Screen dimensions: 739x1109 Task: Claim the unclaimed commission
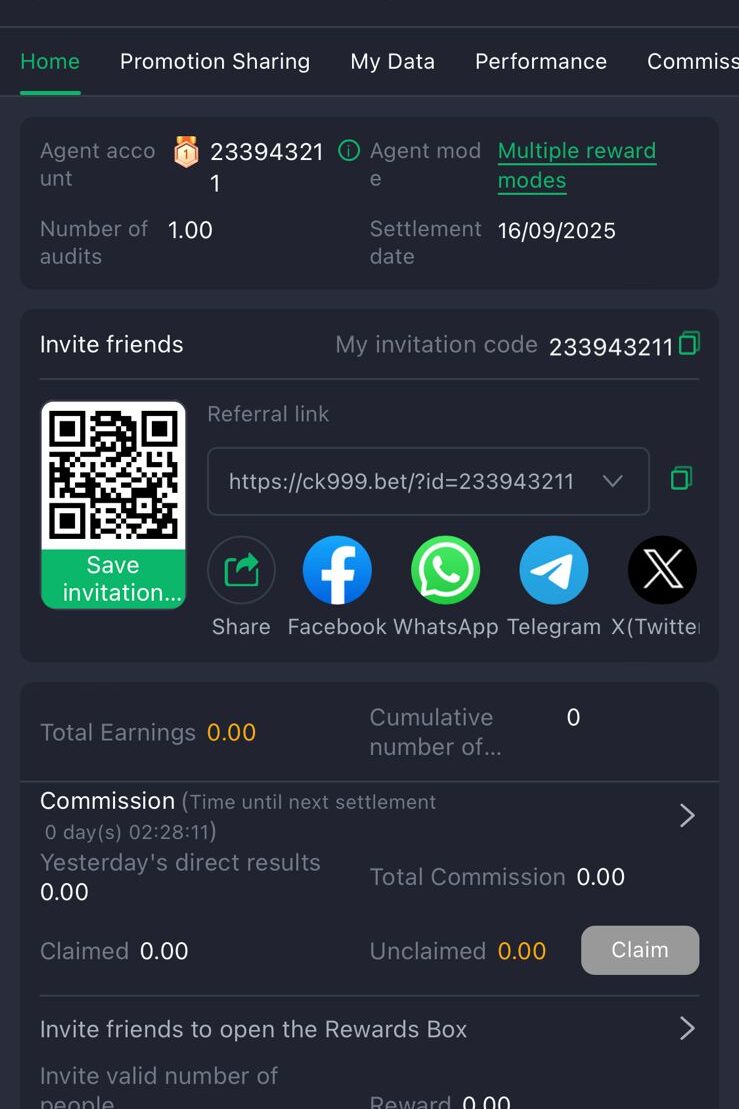coord(639,950)
